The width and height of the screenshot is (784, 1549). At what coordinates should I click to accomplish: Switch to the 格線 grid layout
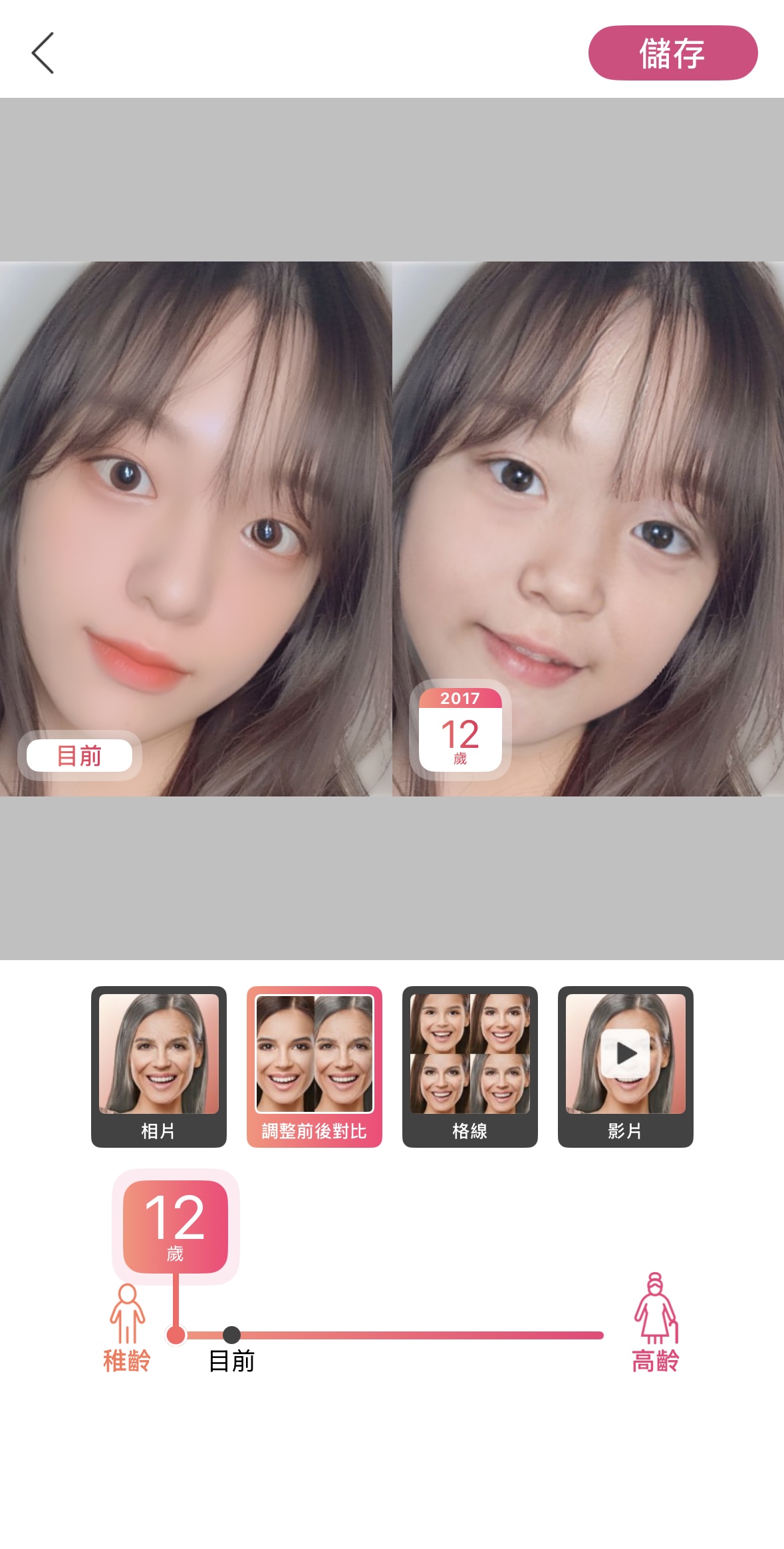pyautogui.click(x=469, y=1066)
